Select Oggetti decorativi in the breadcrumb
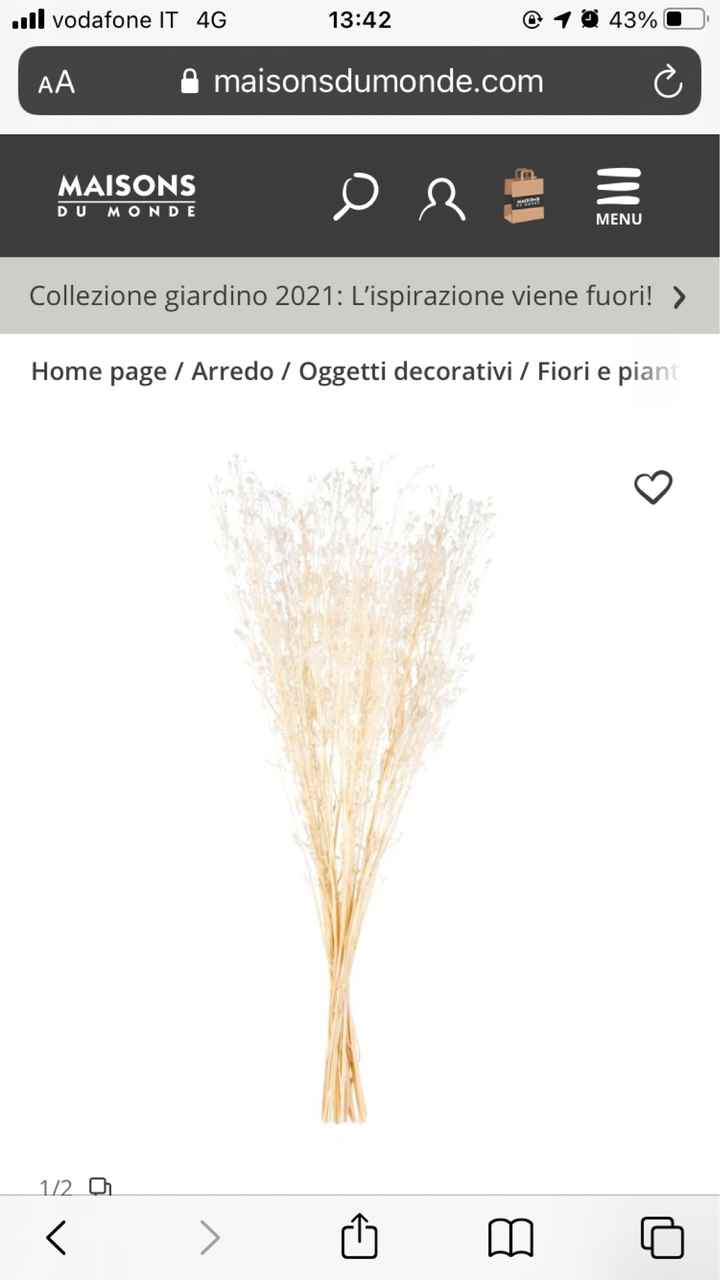 click(x=410, y=371)
